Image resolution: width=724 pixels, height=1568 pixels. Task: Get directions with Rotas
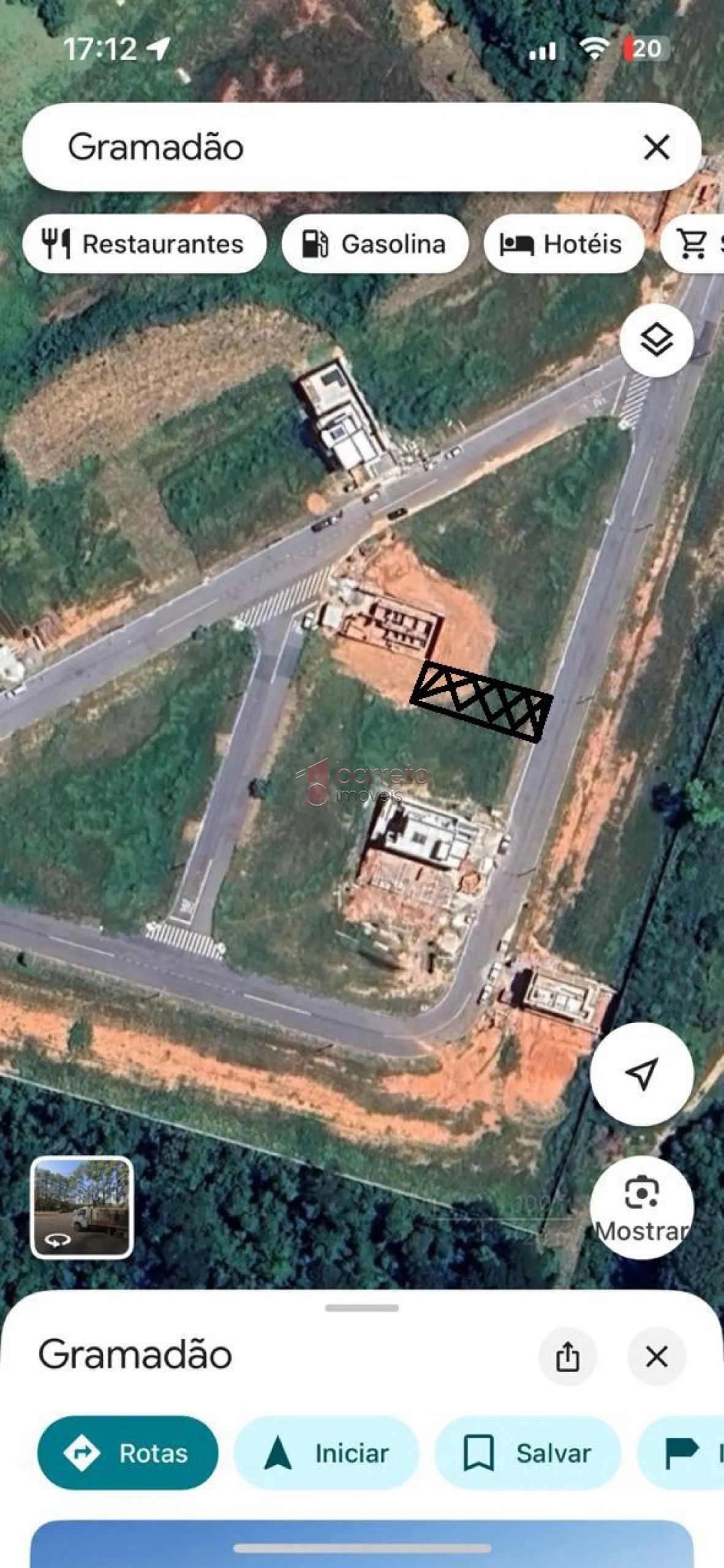pyautogui.click(x=128, y=1453)
